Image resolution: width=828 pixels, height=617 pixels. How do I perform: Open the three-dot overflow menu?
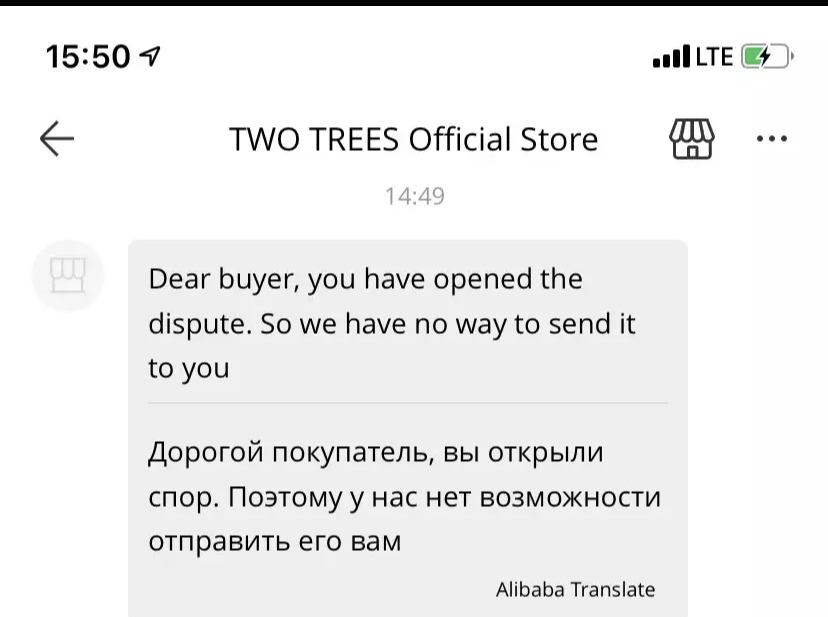(x=772, y=139)
